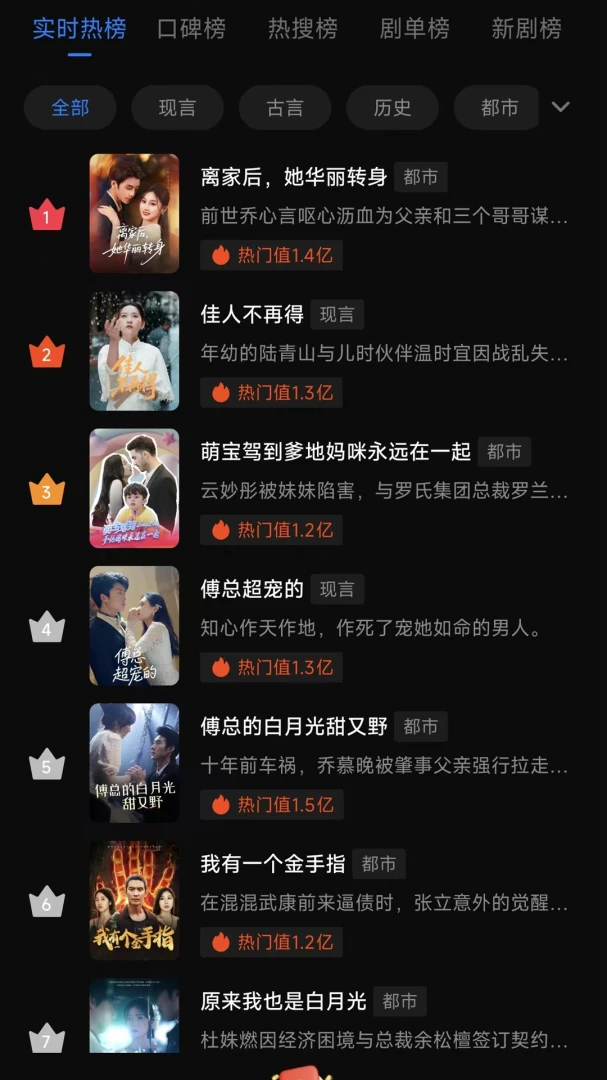Viewport: 607px width, 1080px height.
Task: Expand the genre filter chevron
Action: pyautogui.click(x=561, y=107)
